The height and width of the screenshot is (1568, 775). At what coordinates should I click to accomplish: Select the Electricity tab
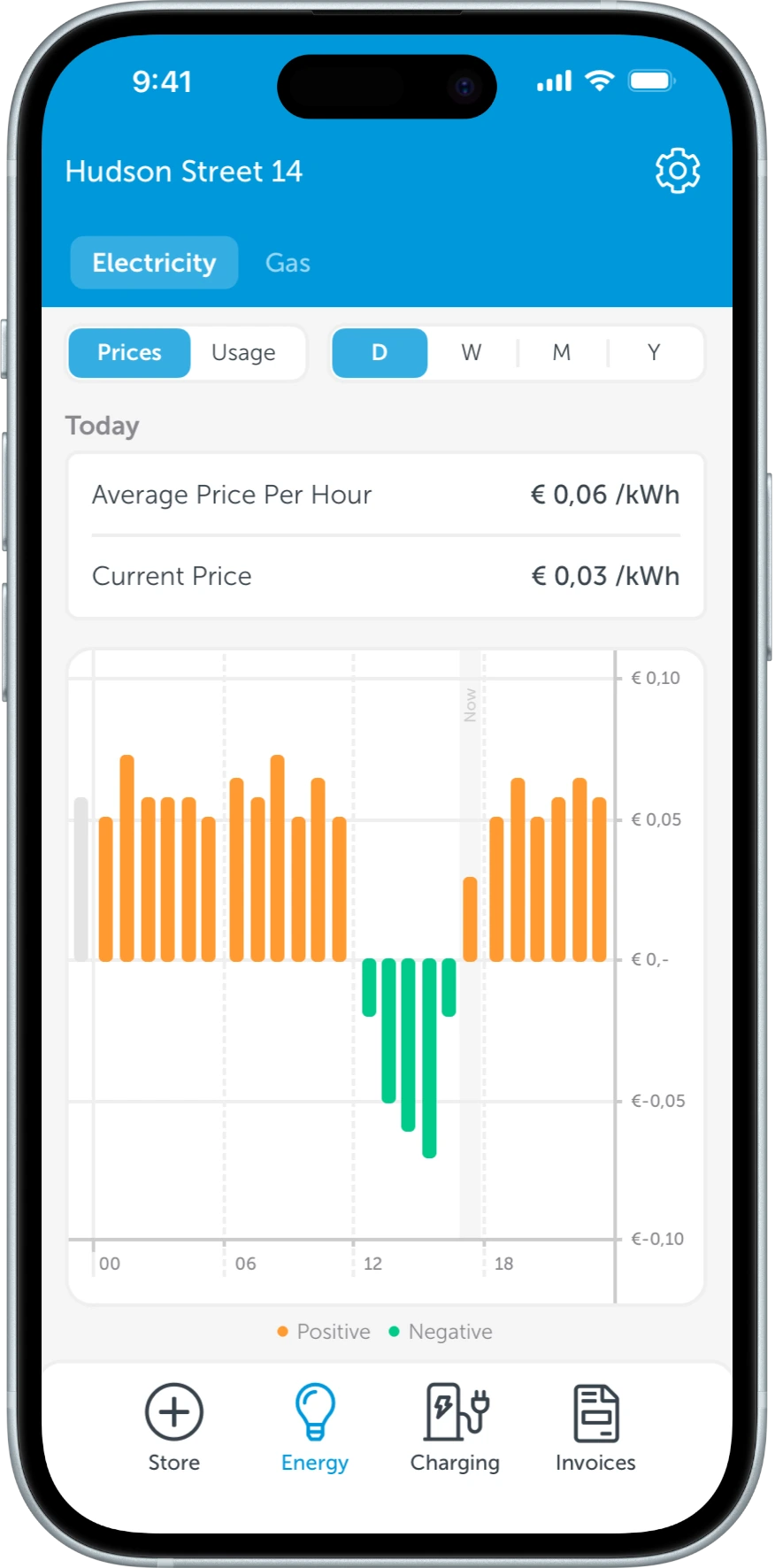[154, 263]
